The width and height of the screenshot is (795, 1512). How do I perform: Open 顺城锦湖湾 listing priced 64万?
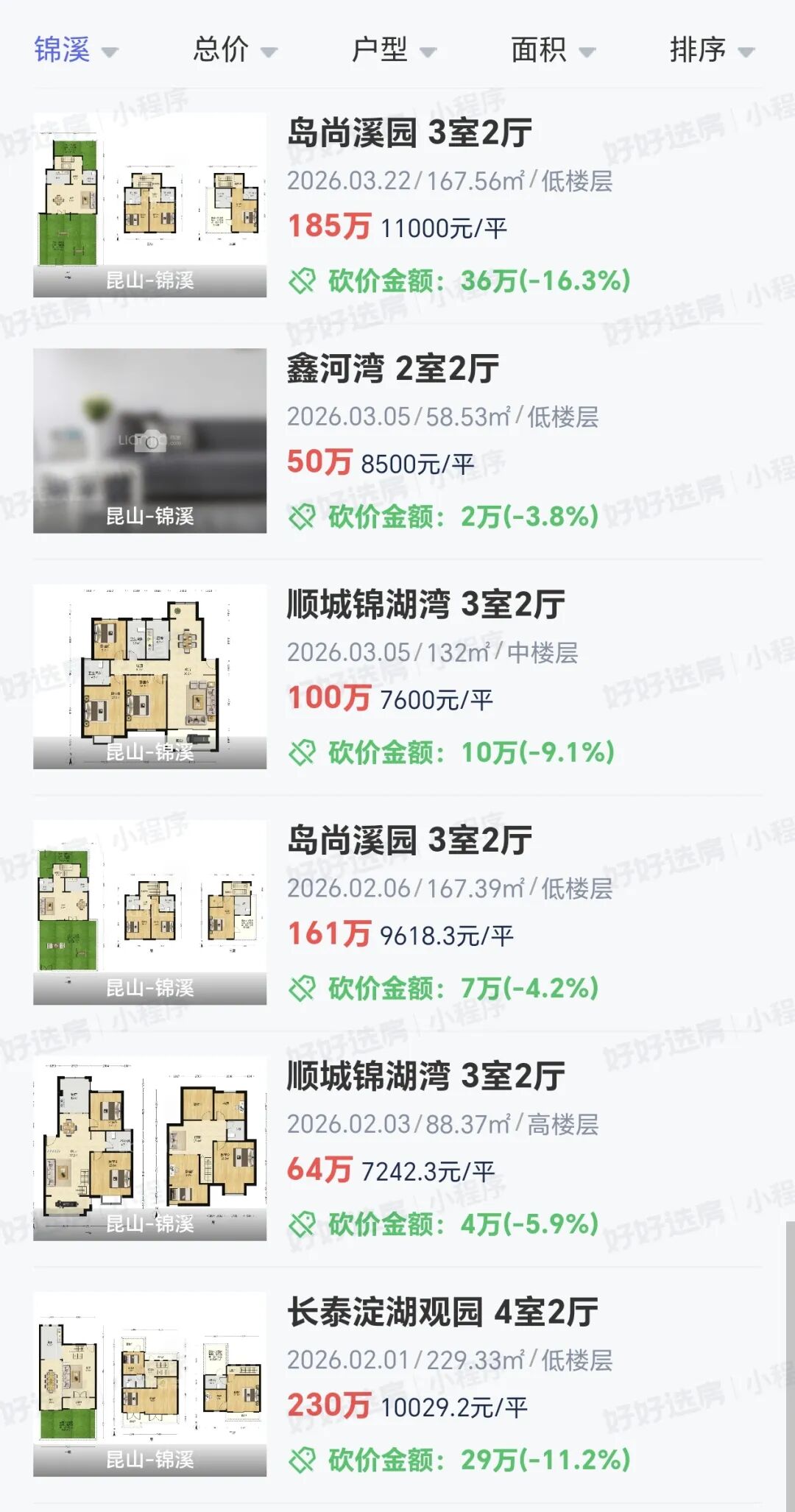(425, 1076)
